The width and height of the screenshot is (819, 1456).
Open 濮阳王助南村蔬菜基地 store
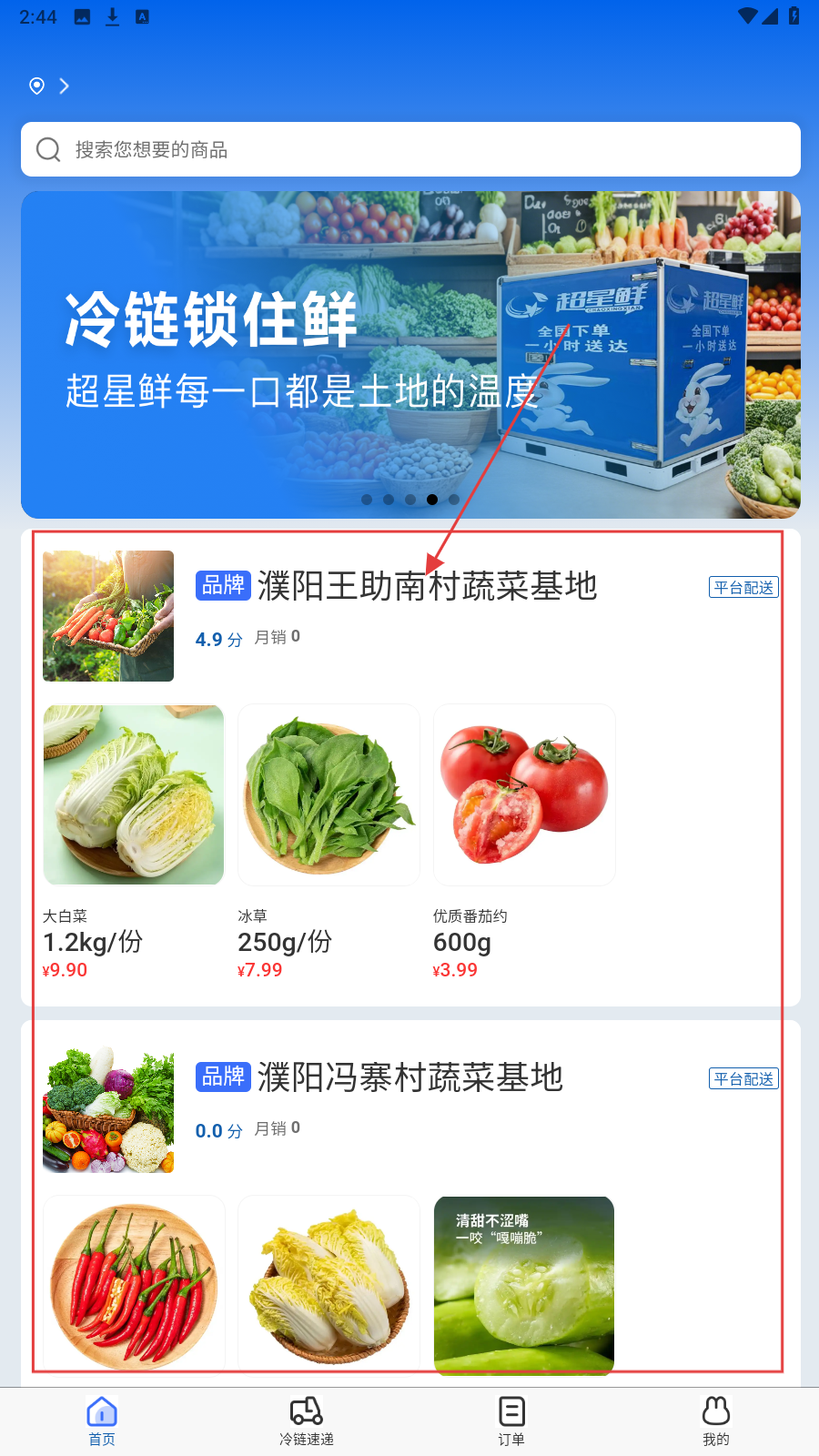click(x=427, y=587)
